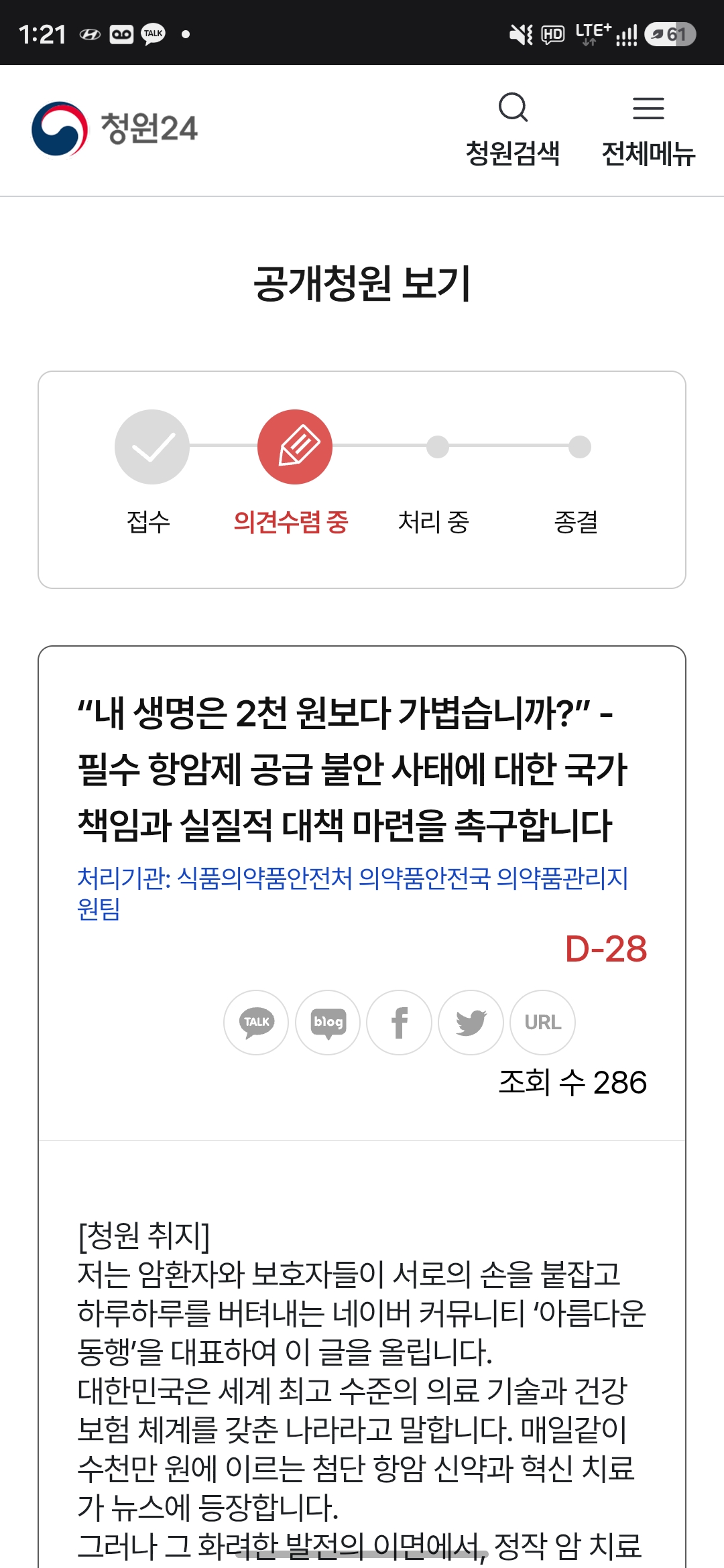Copy the petition URL

543,1022
